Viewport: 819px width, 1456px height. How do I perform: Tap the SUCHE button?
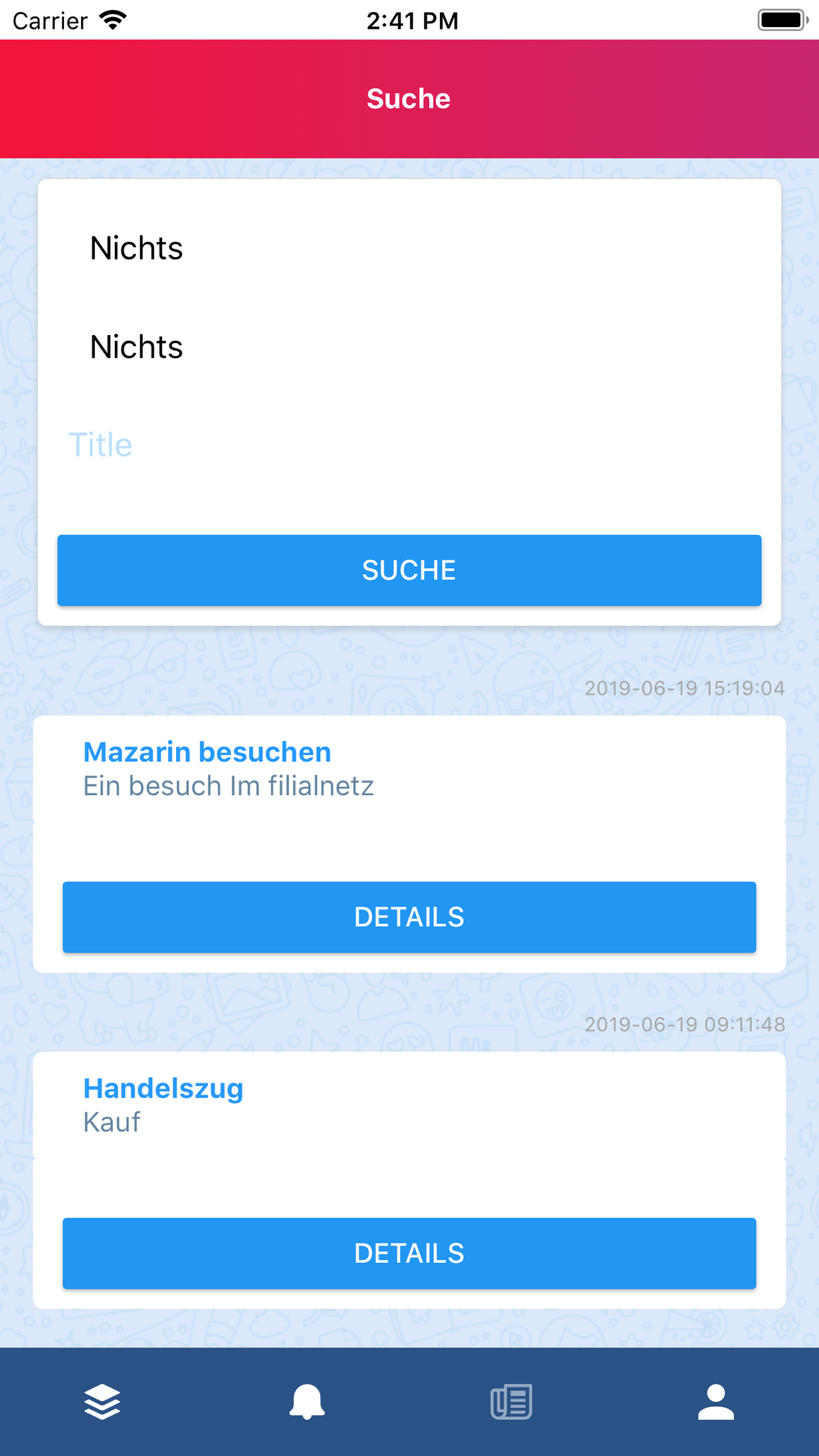pyautogui.click(x=409, y=570)
